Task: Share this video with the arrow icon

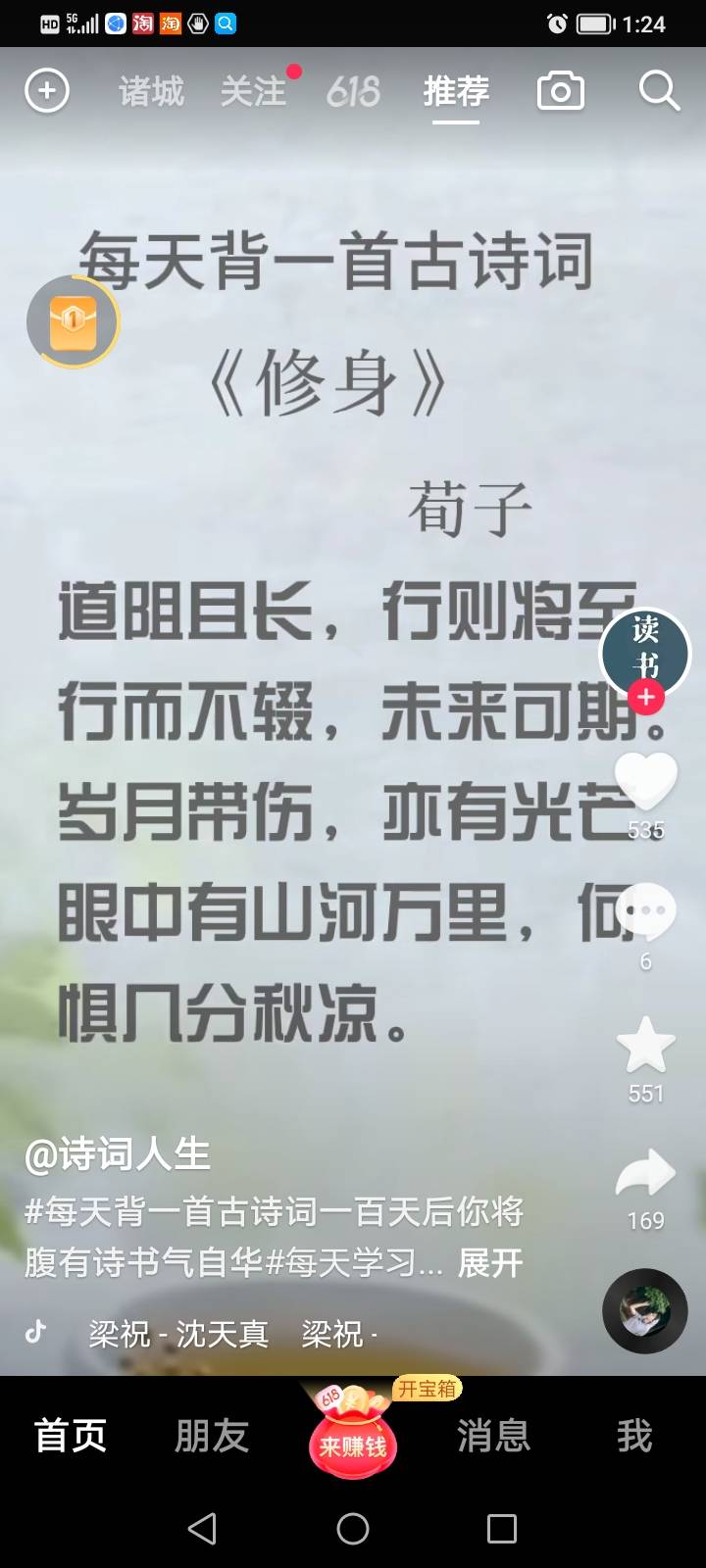Action: [x=645, y=1174]
